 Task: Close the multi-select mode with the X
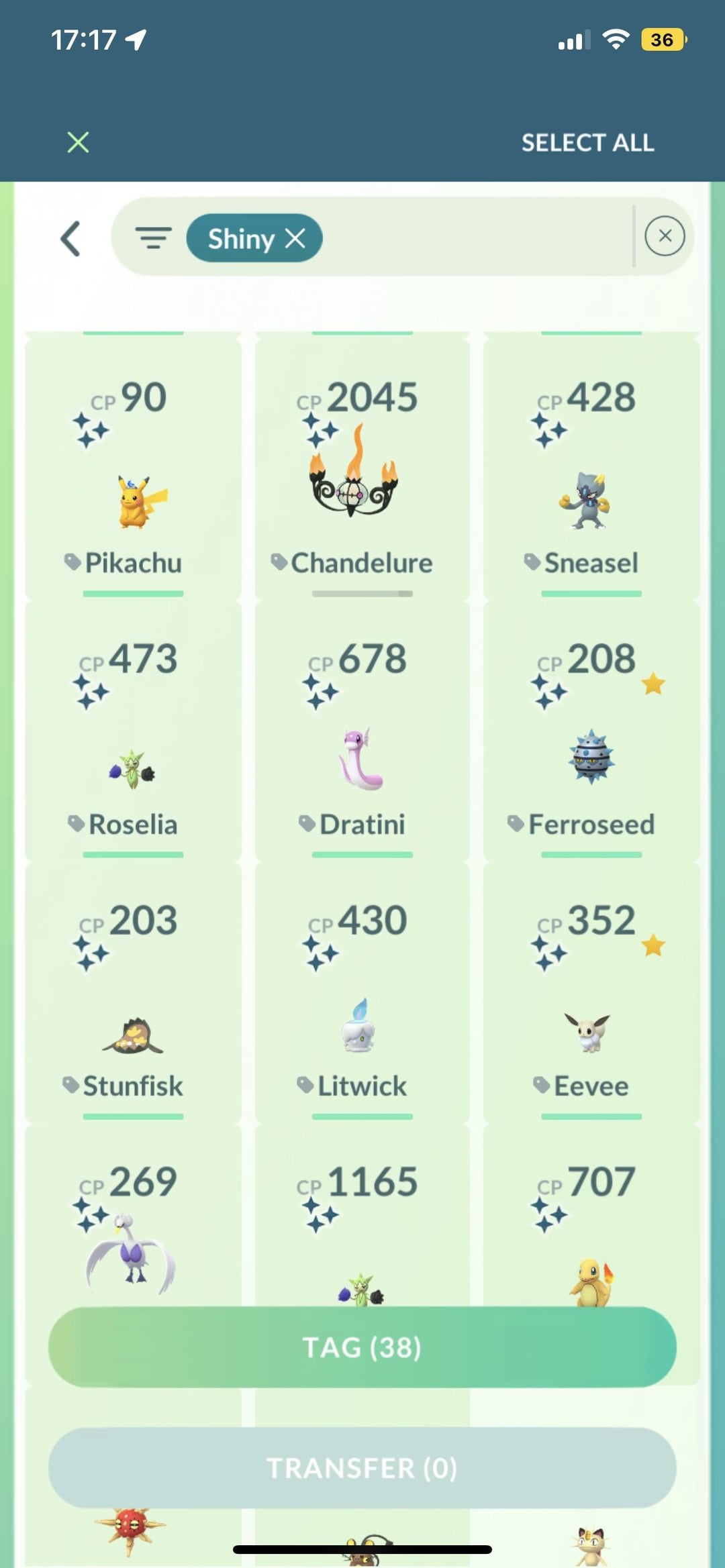pyautogui.click(x=78, y=142)
